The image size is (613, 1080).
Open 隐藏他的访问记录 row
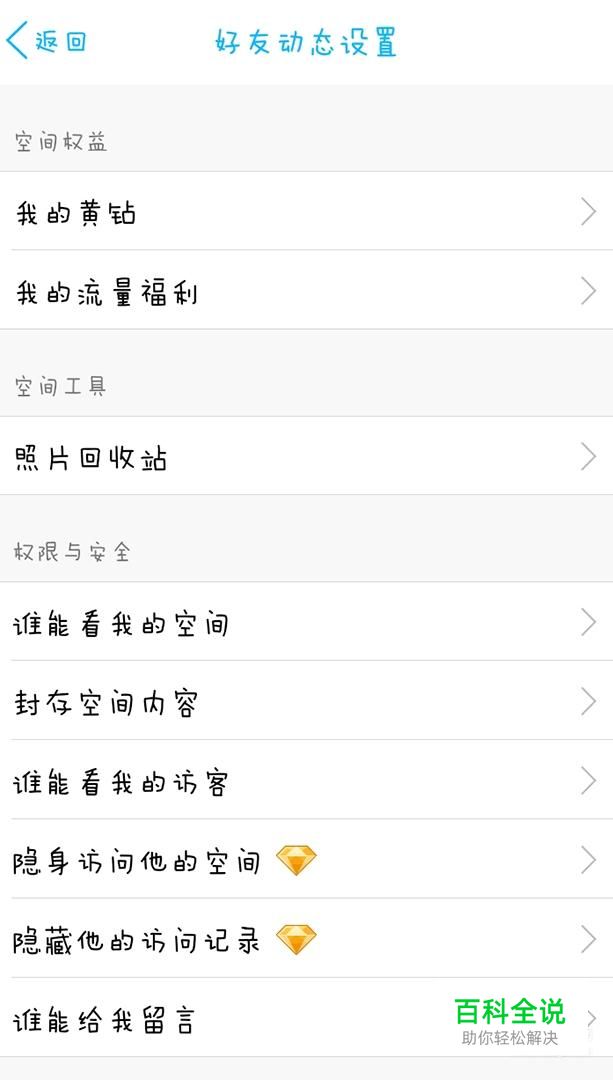click(306, 938)
